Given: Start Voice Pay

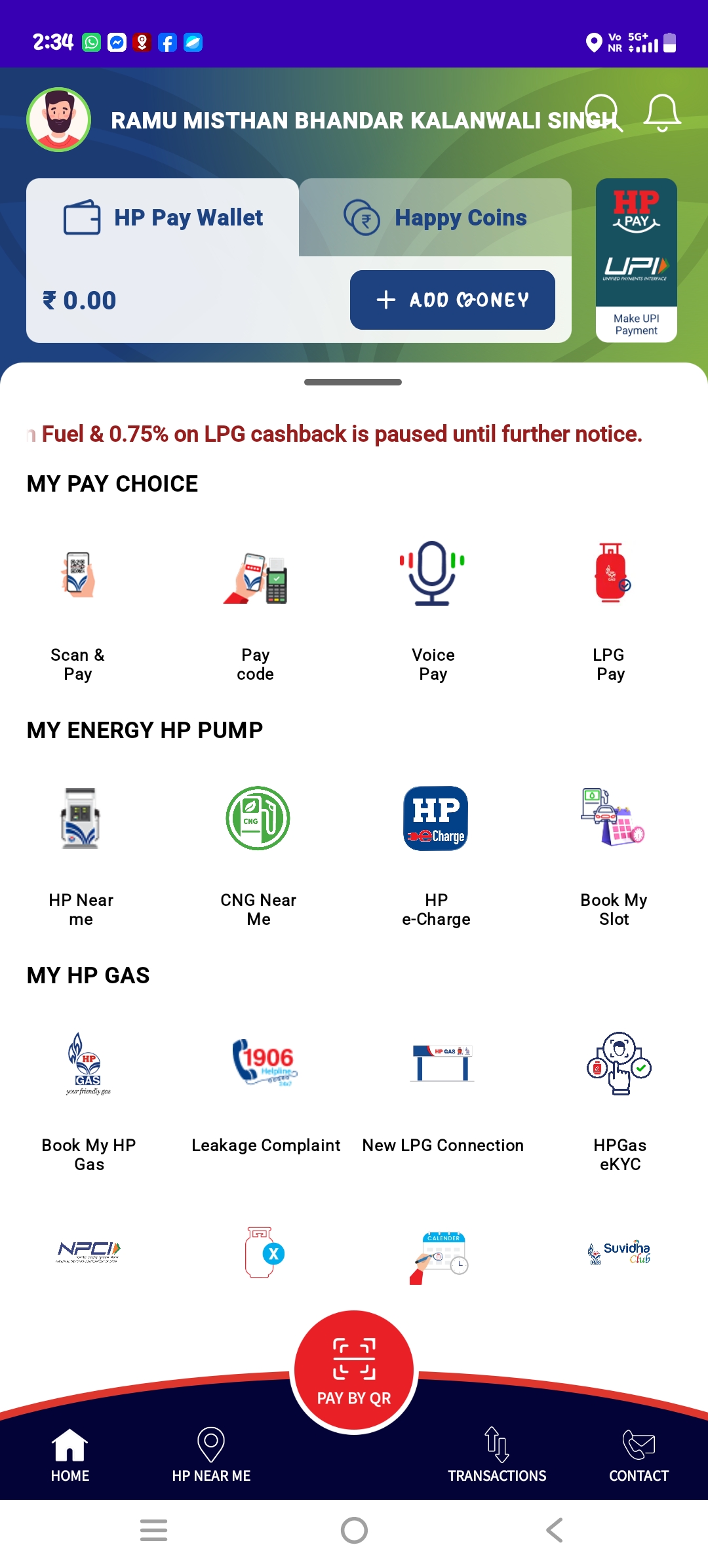Looking at the screenshot, I should pyautogui.click(x=433, y=610).
